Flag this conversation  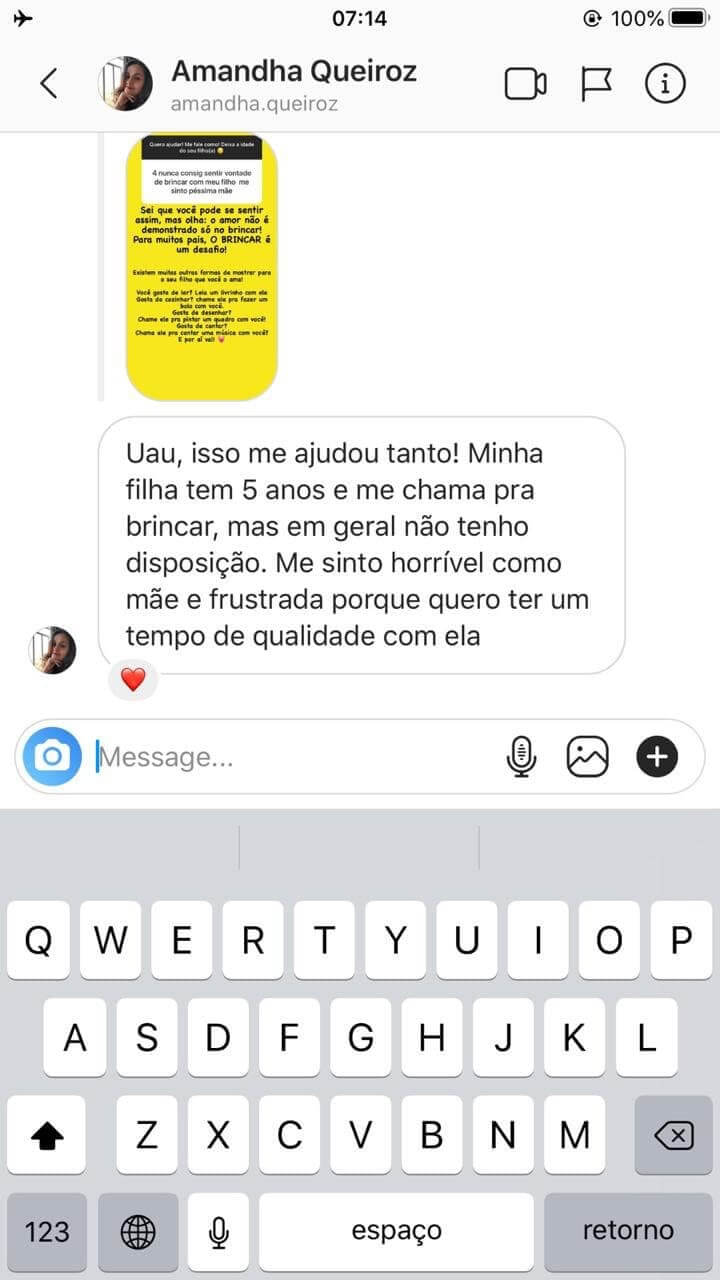[x=596, y=84]
